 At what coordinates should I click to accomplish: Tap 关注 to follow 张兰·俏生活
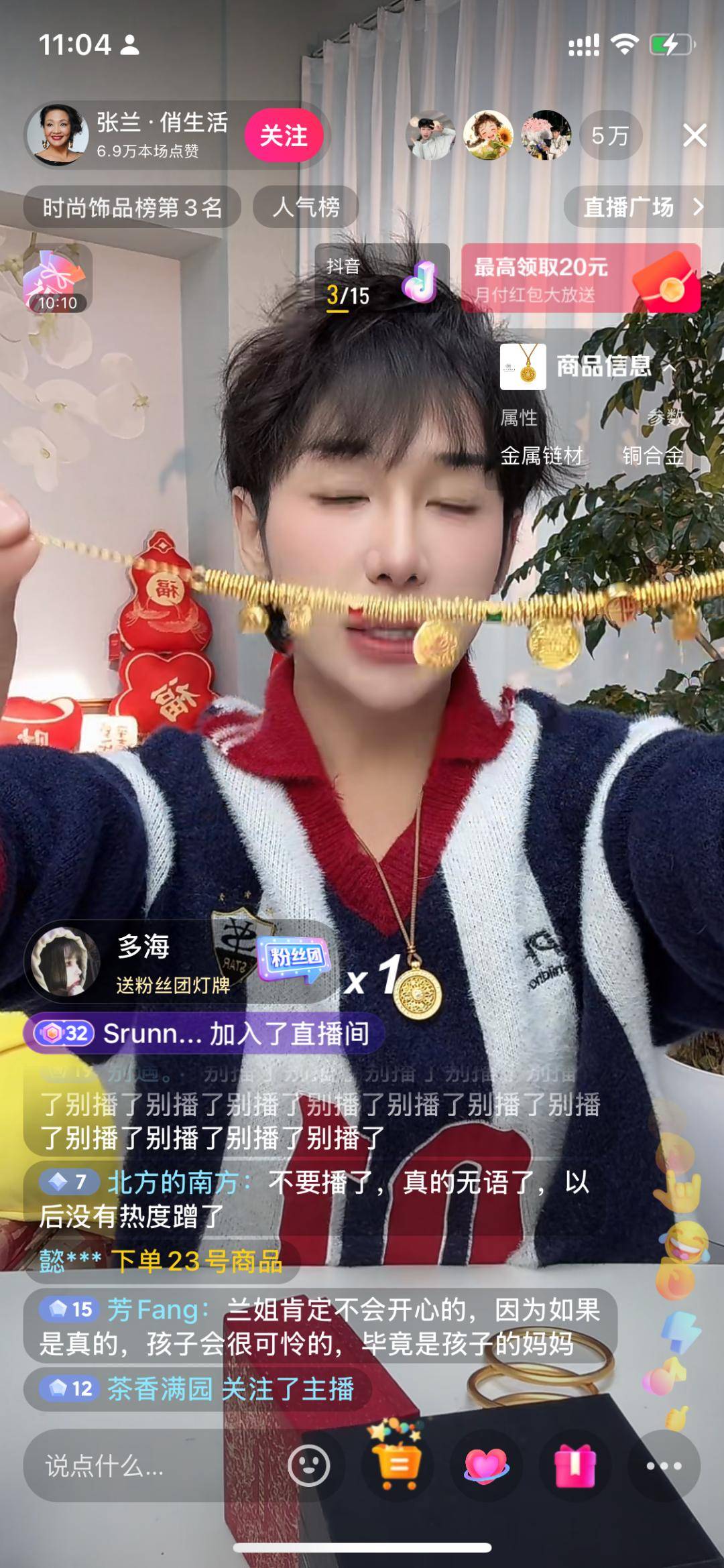point(284,136)
